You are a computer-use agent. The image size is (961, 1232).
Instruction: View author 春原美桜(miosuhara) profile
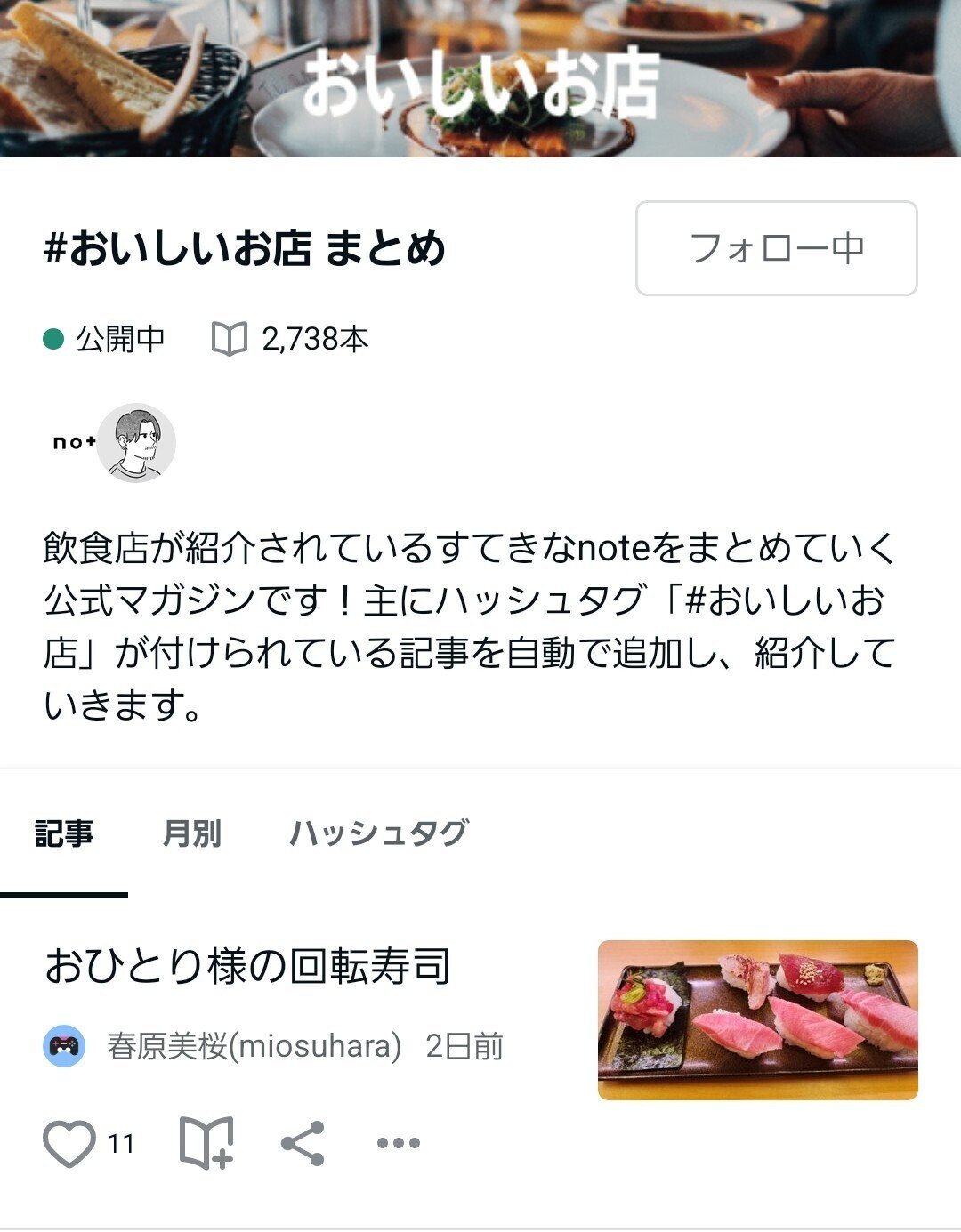(254, 1046)
